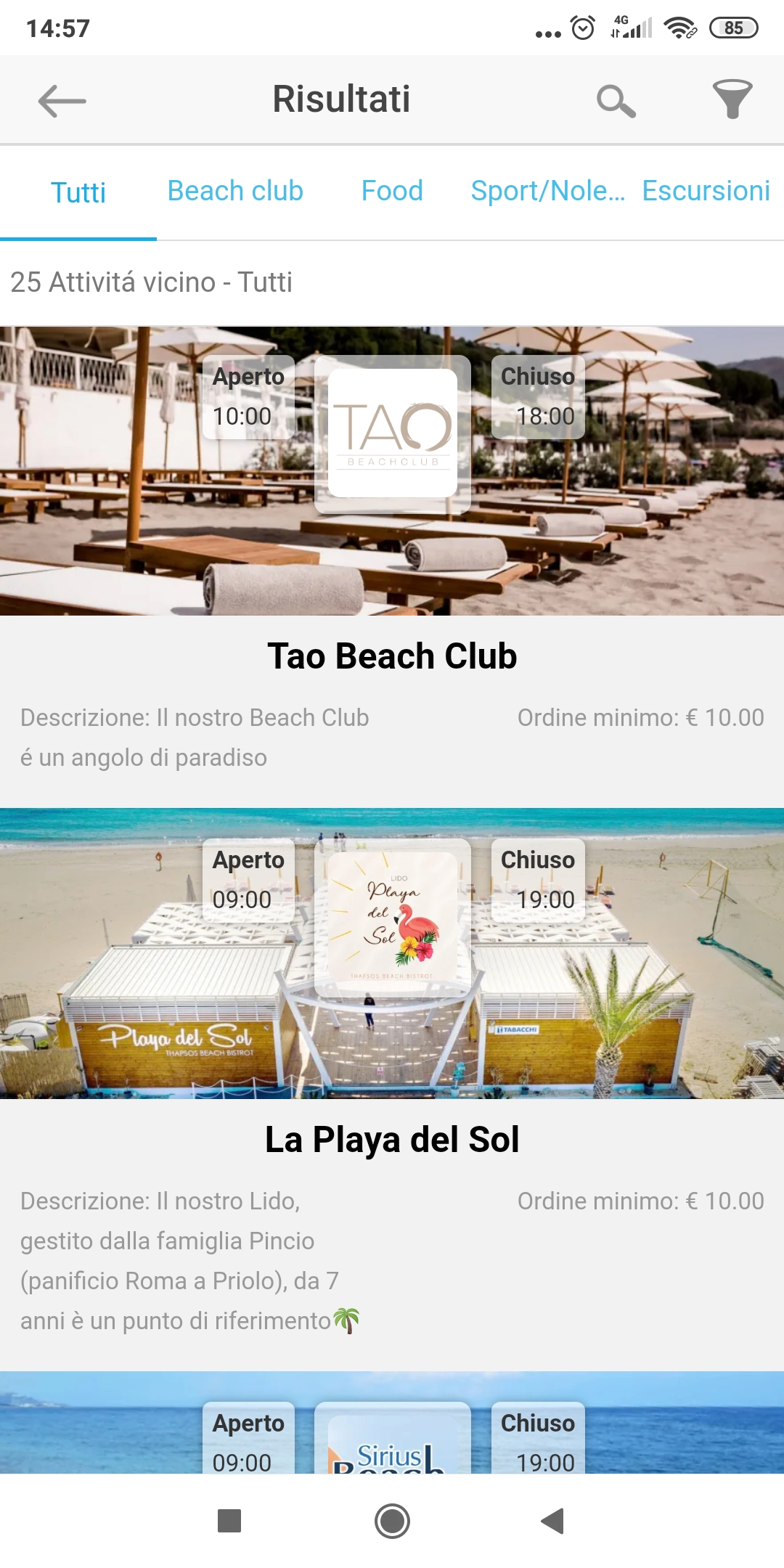Switch to the Food tab
The image size is (784, 1568).
tap(392, 191)
